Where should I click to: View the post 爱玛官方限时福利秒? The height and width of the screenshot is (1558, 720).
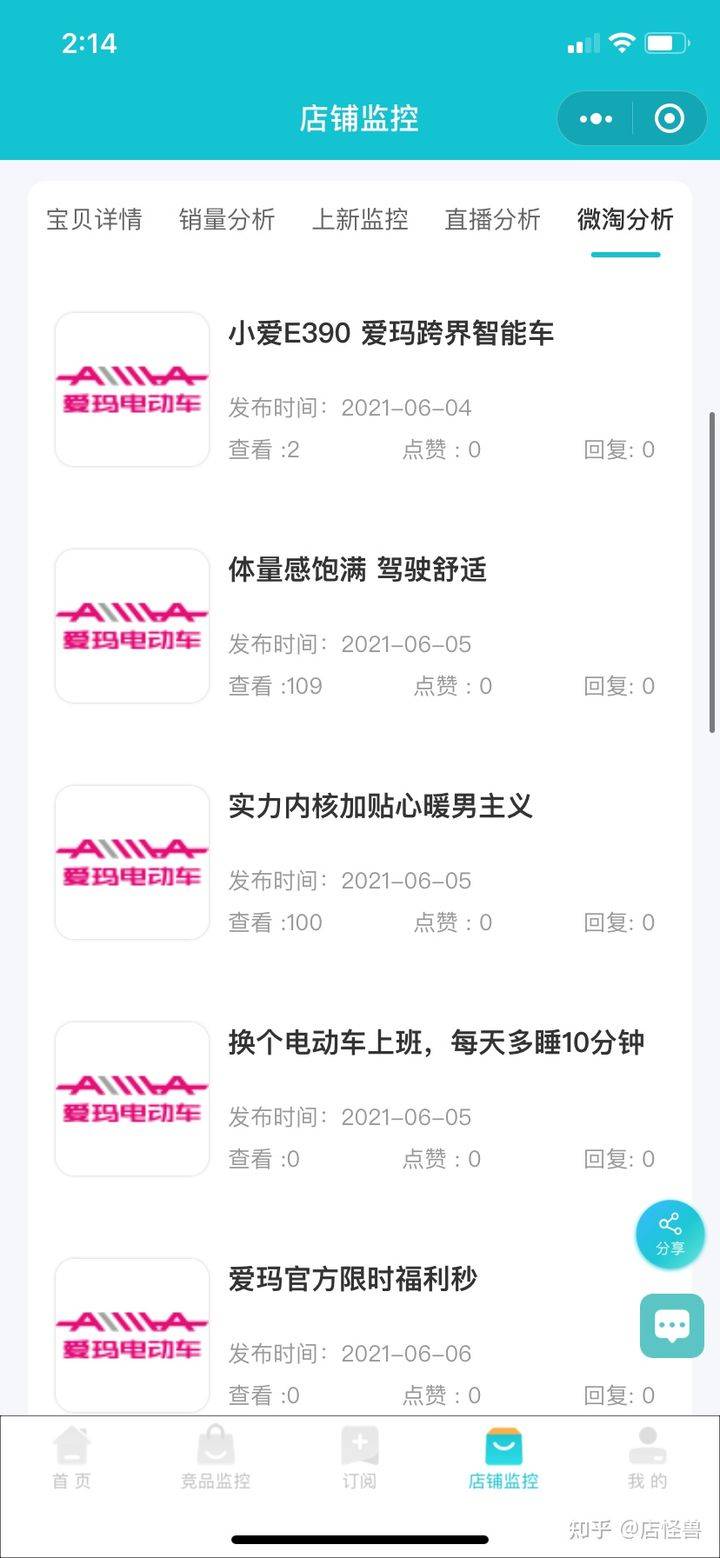(353, 1279)
